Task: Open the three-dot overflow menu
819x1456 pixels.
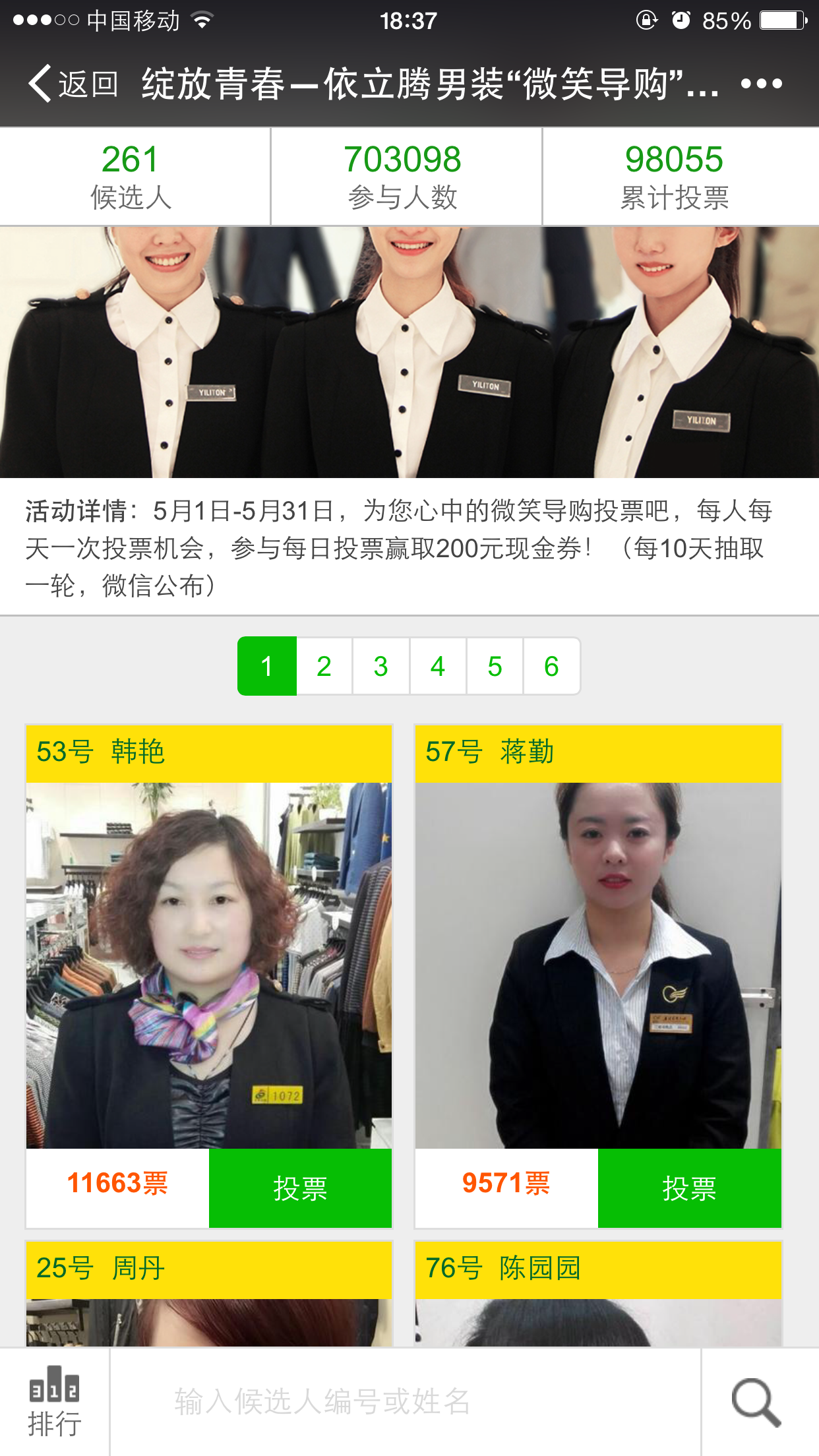Action: [x=761, y=84]
